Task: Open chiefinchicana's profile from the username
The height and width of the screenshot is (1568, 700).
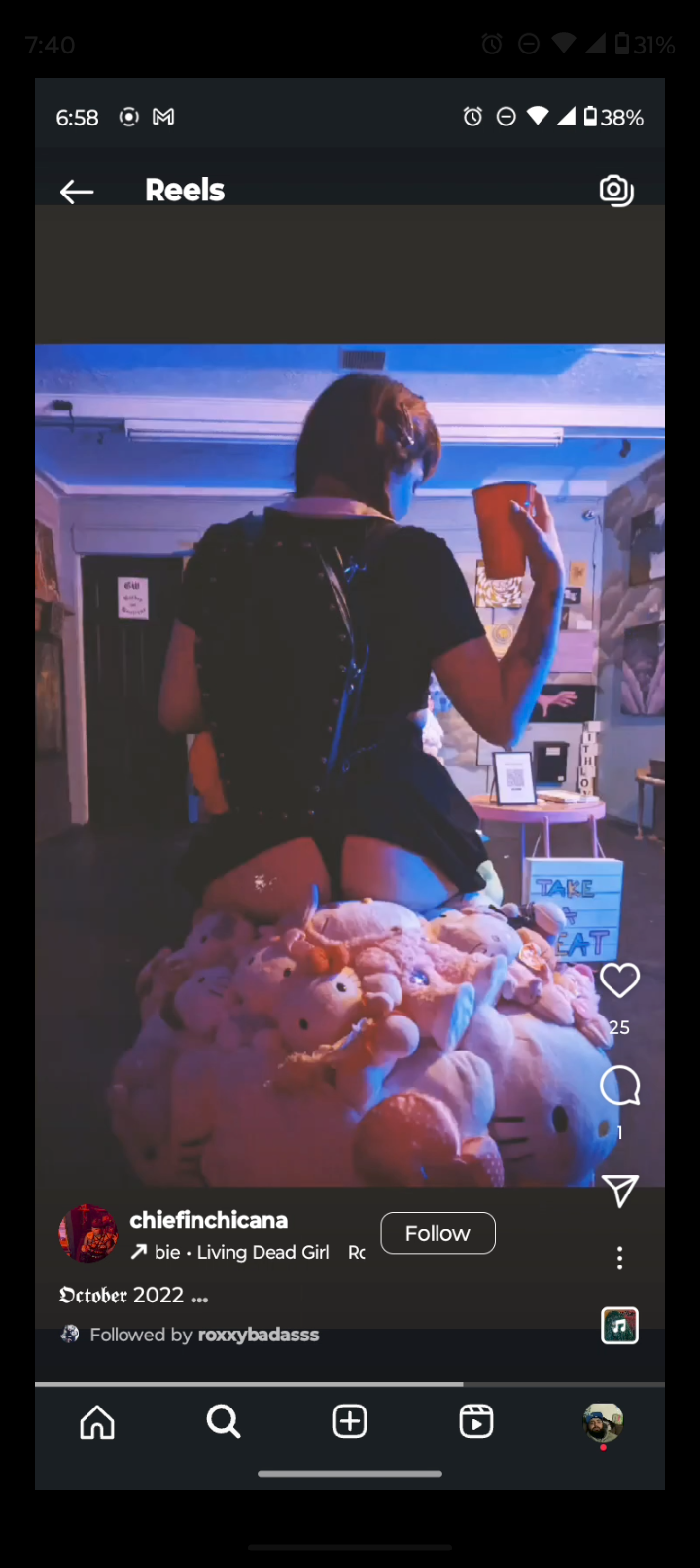Action: click(x=209, y=1220)
